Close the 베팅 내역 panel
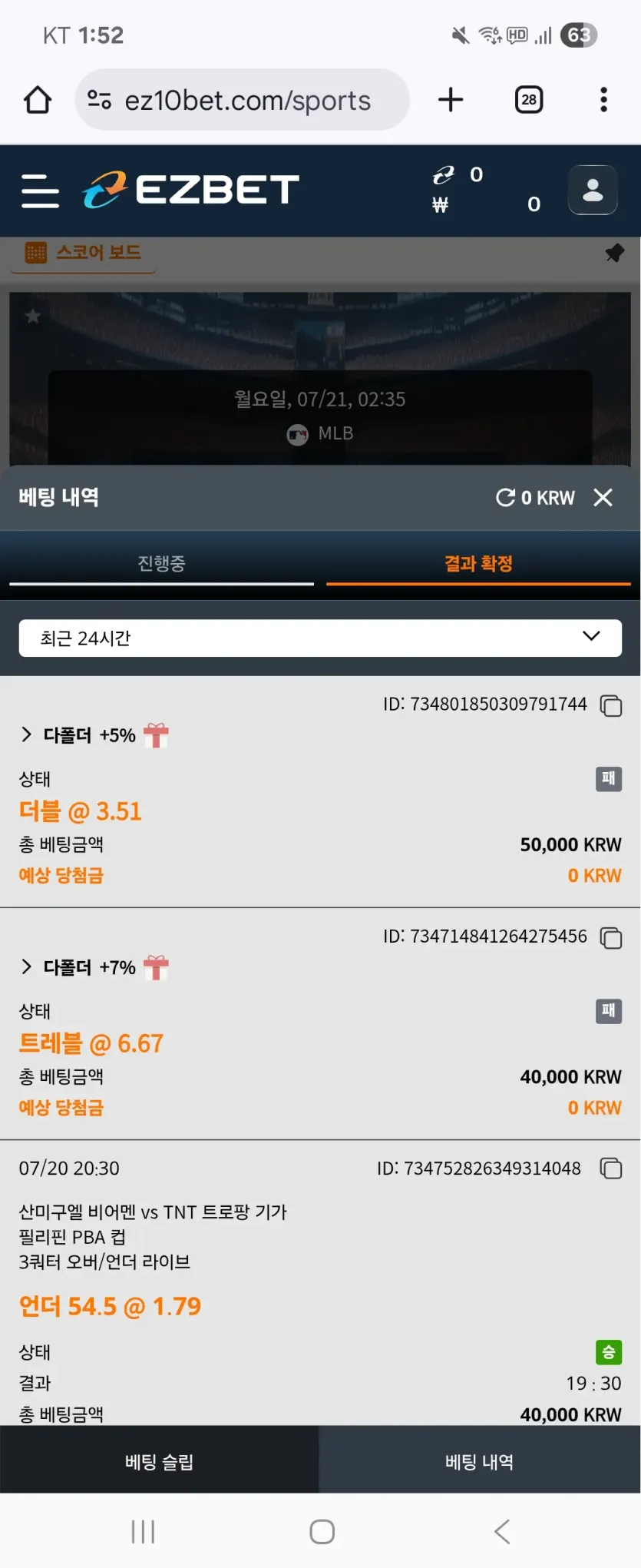The width and height of the screenshot is (641, 1568). [603, 498]
